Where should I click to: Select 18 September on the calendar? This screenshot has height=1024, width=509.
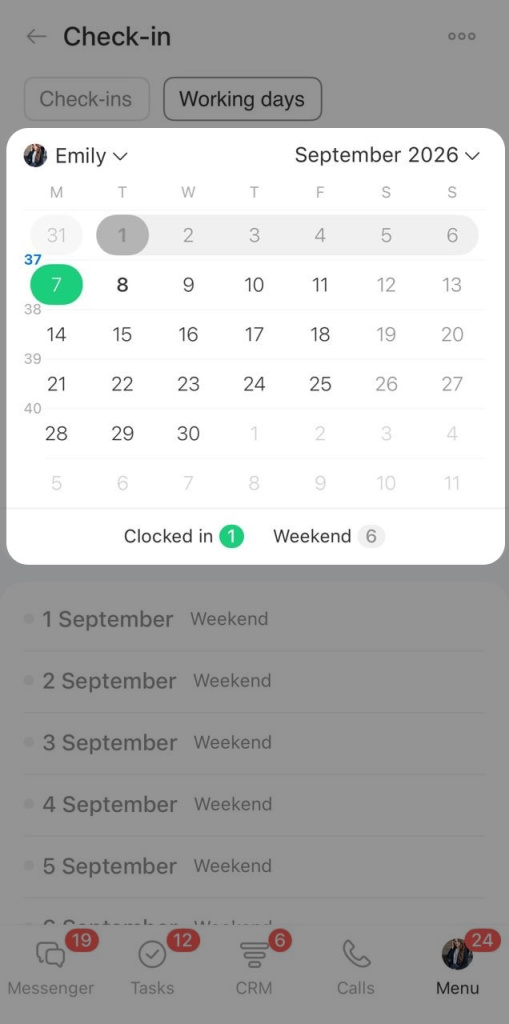coord(320,334)
